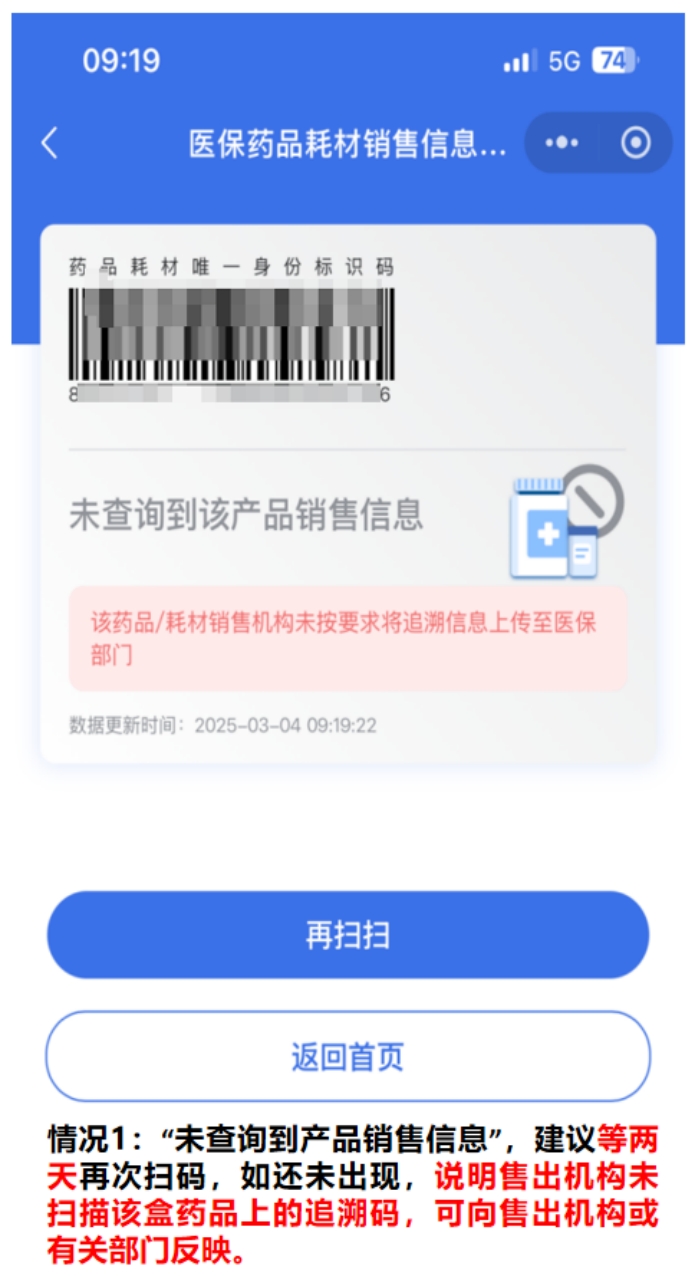Open the mini program three-dot menu
The width and height of the screenshot is (696, 1276).
coord(562,143)
